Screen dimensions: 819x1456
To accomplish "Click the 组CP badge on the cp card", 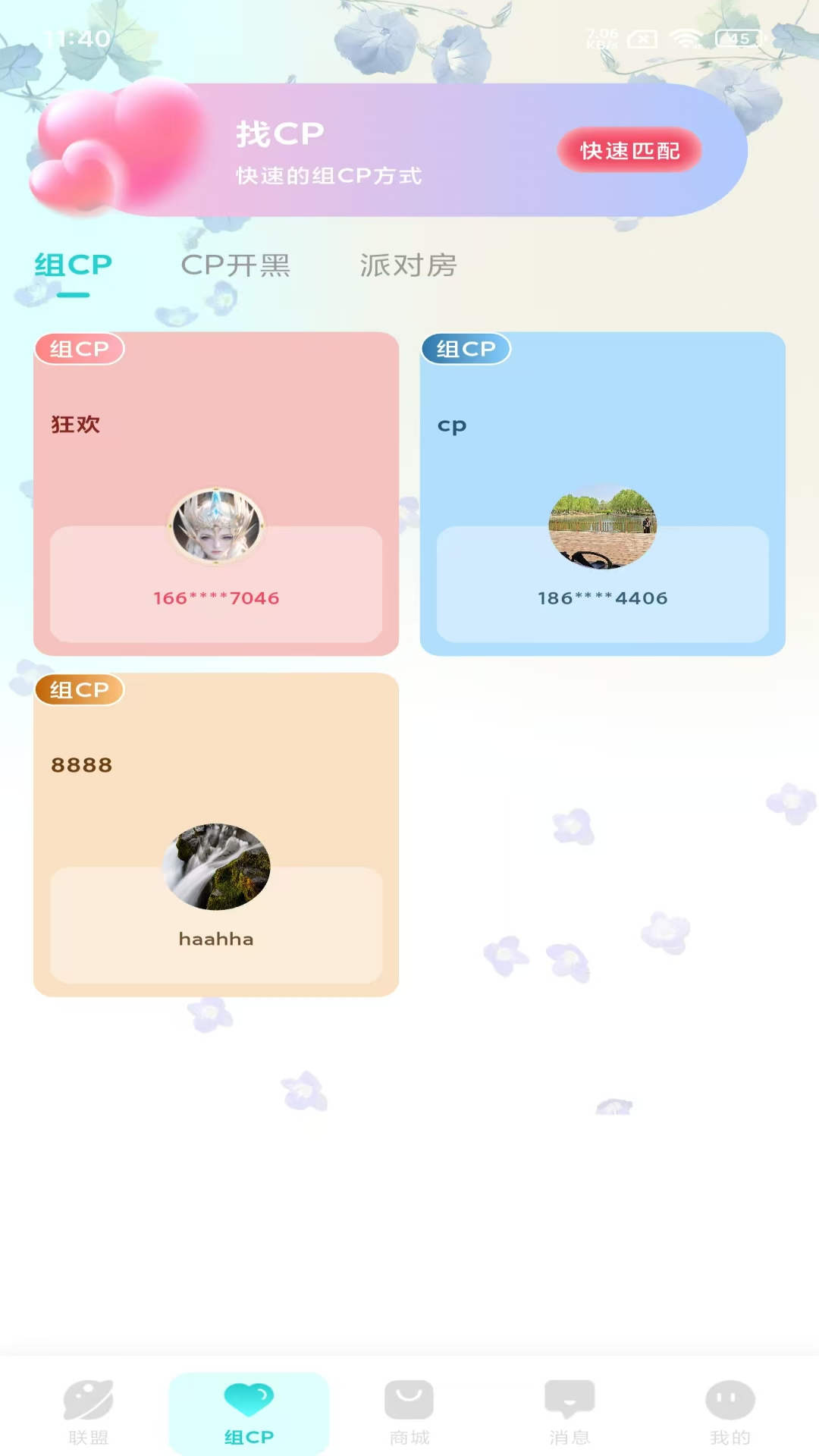I will tap(466, 349).
